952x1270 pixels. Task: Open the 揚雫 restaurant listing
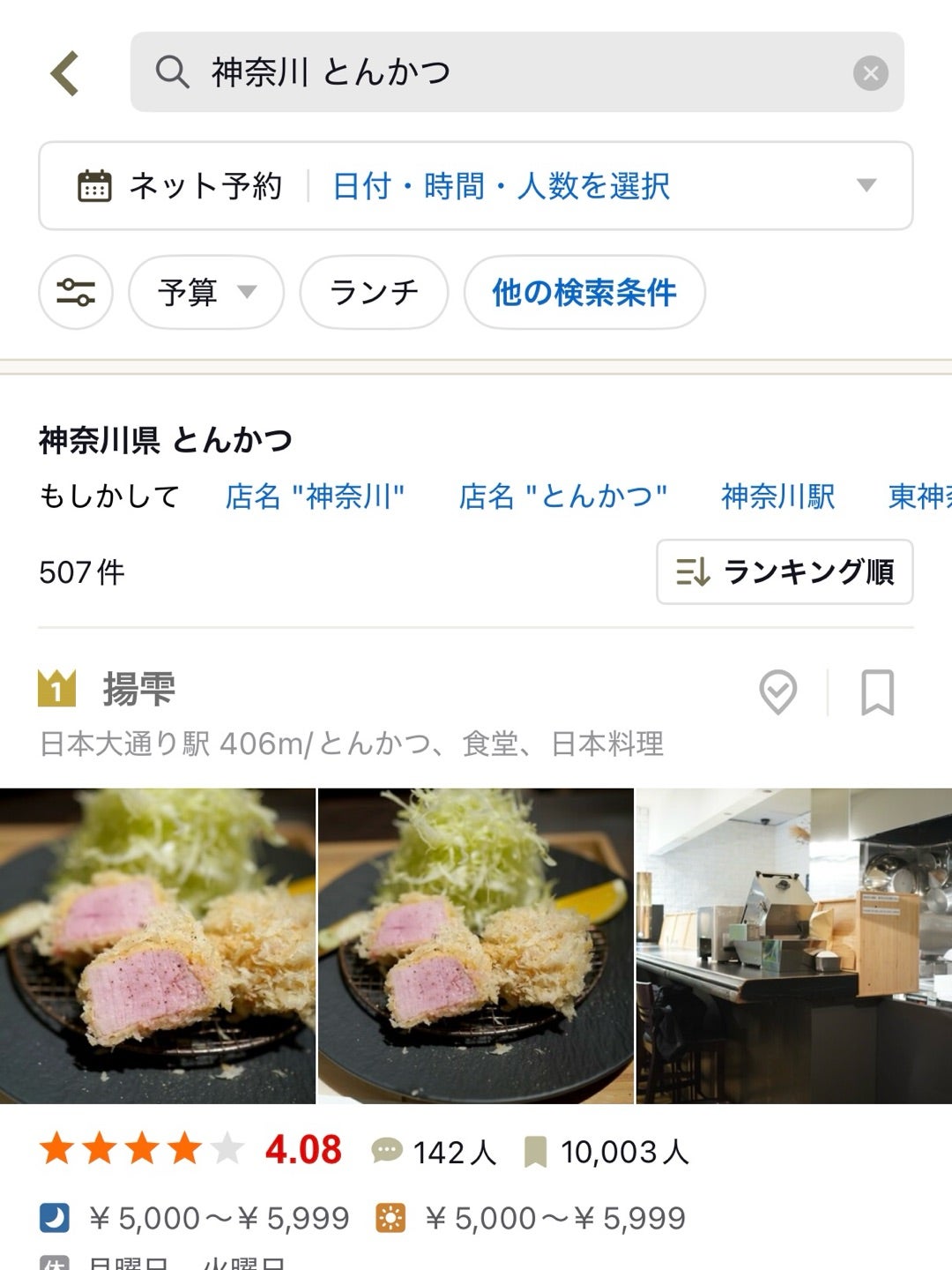(x=139, y=689)
